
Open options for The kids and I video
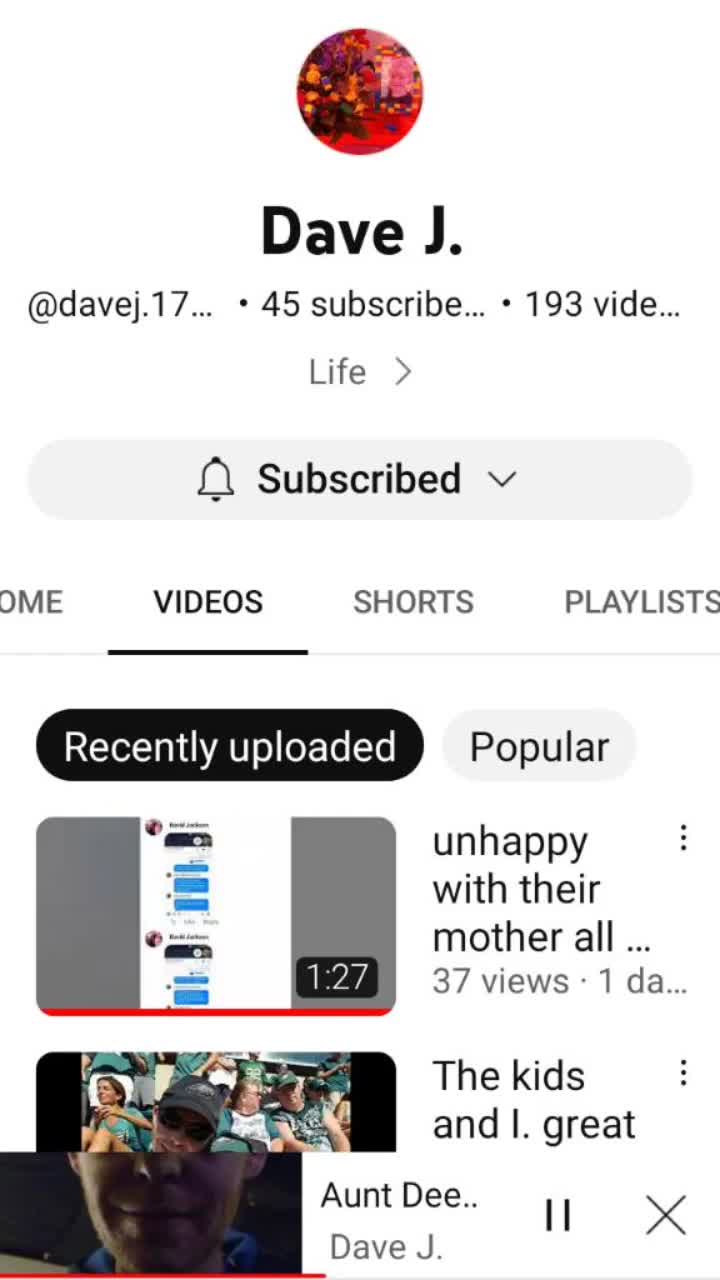point(683,1074)
